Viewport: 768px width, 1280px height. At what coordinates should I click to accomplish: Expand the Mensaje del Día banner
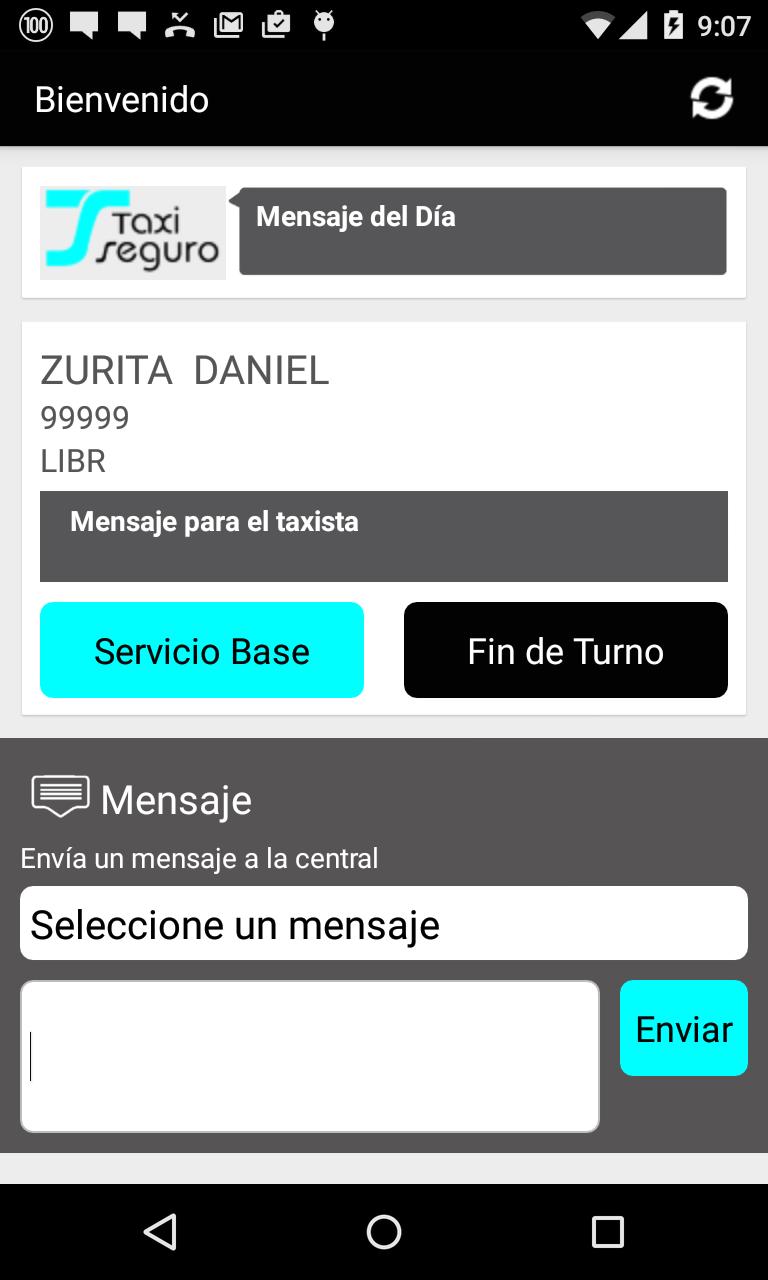pyautogui.click(x=482, y=230)
